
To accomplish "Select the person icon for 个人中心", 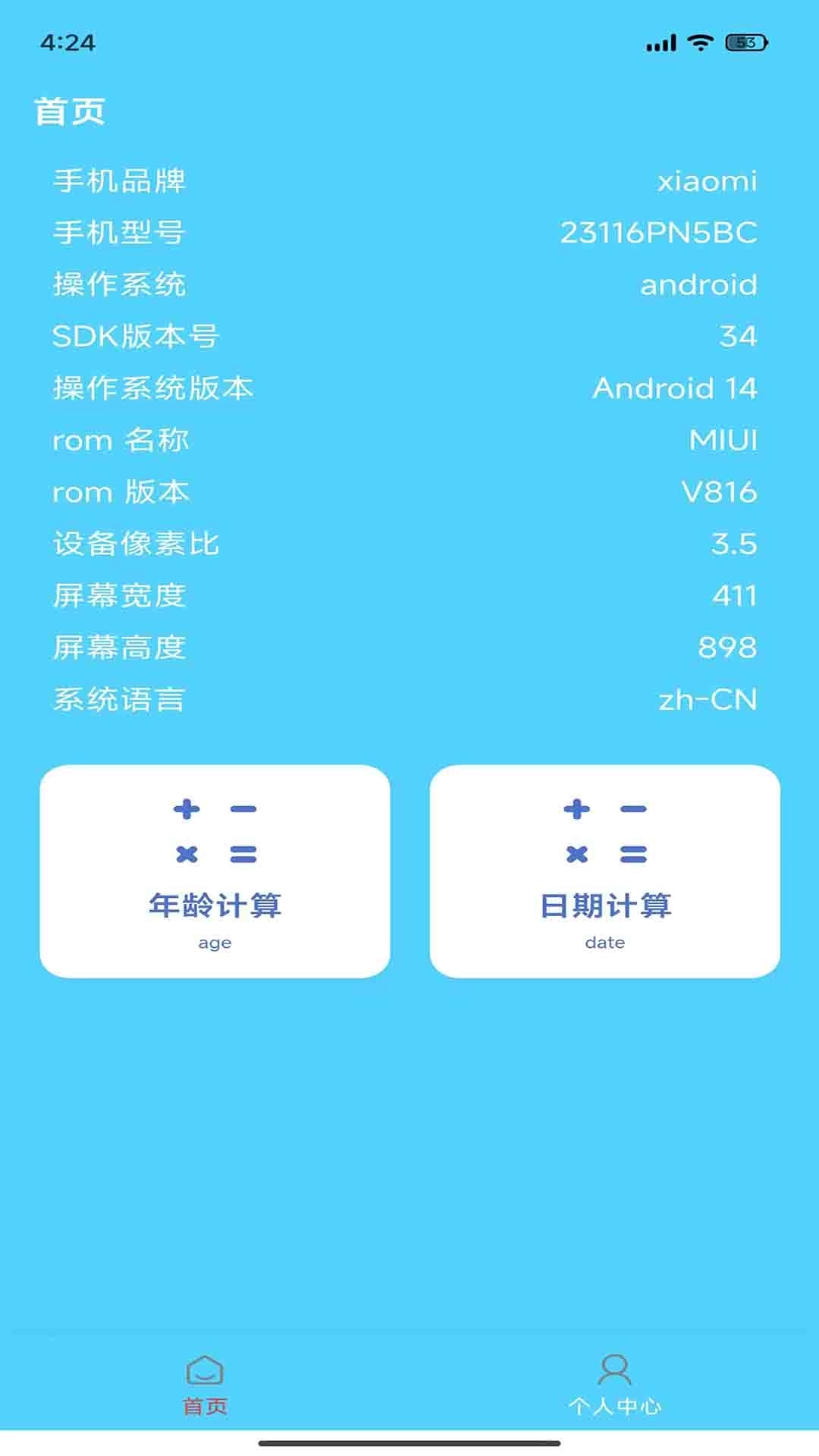I will (611, 1382).
